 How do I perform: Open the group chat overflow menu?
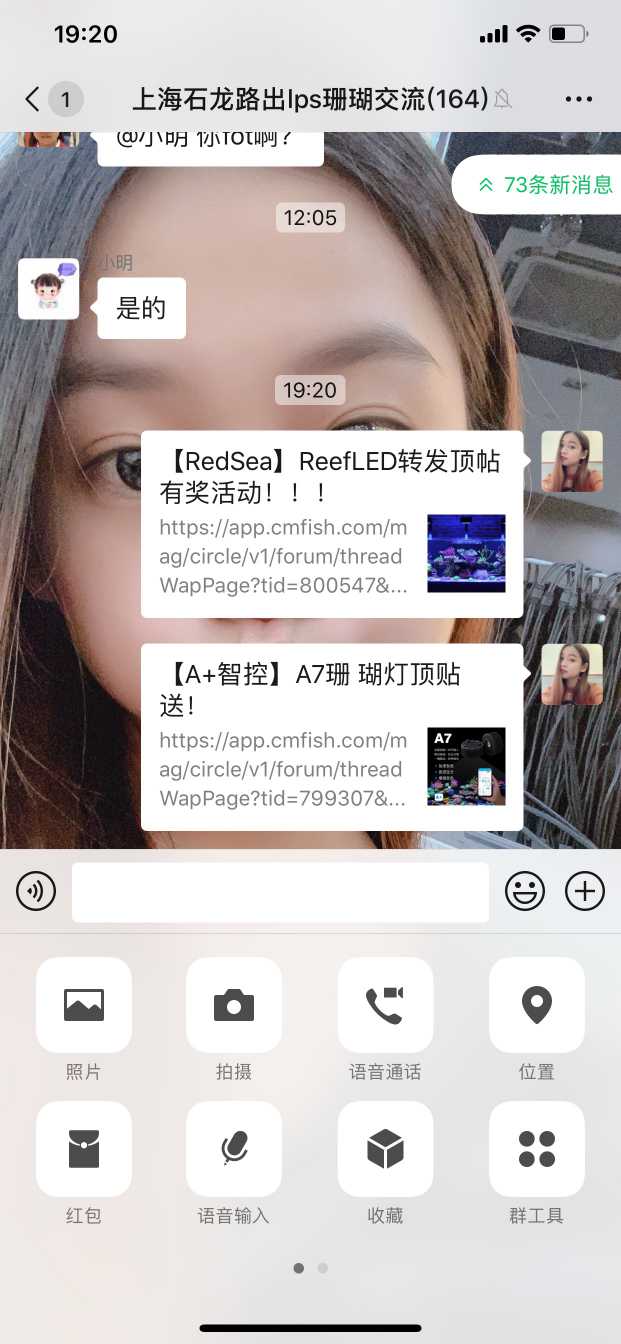pyautogui.click(x=579, y=98)
